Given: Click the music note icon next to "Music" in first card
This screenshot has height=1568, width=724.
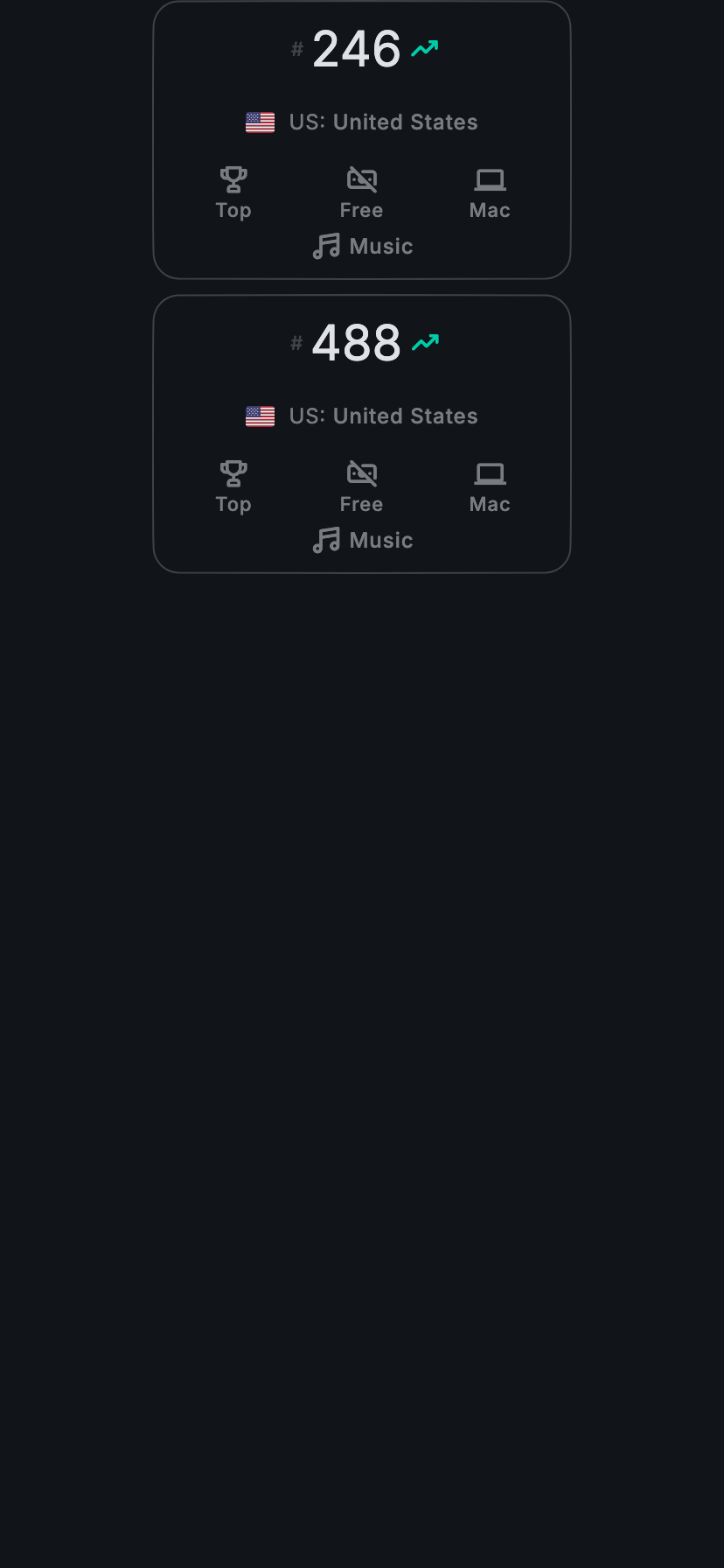Looking at the screenshot, I should tap(325, 246).
